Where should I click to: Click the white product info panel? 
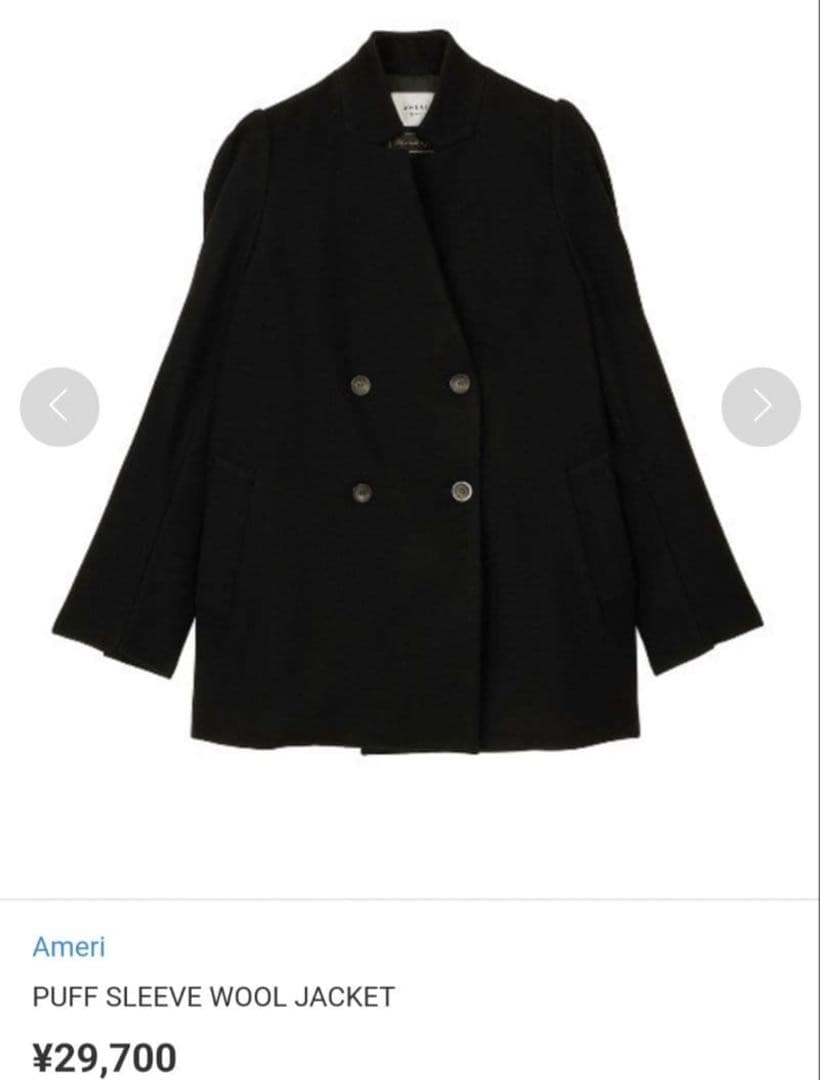point(410,995)
